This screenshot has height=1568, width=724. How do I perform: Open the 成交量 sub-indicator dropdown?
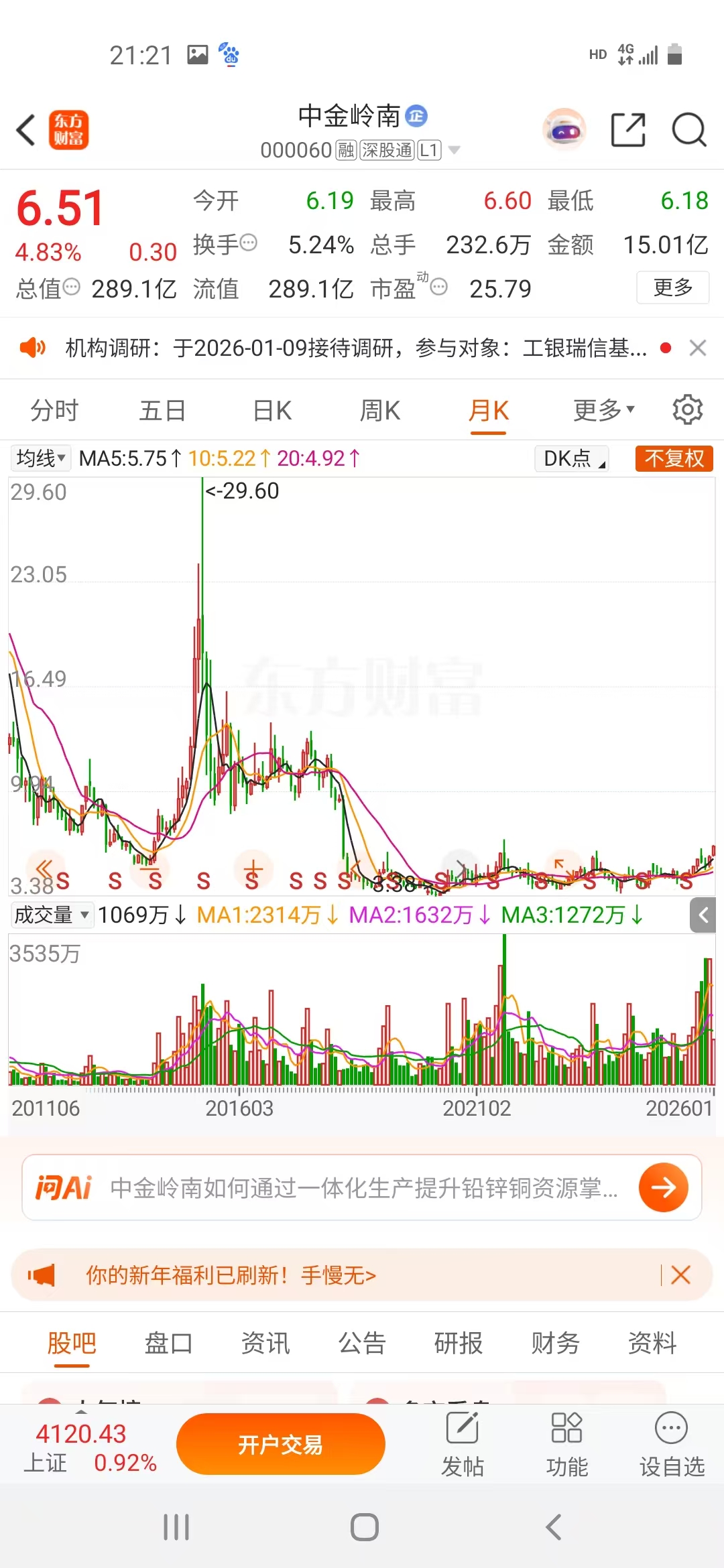52,915
